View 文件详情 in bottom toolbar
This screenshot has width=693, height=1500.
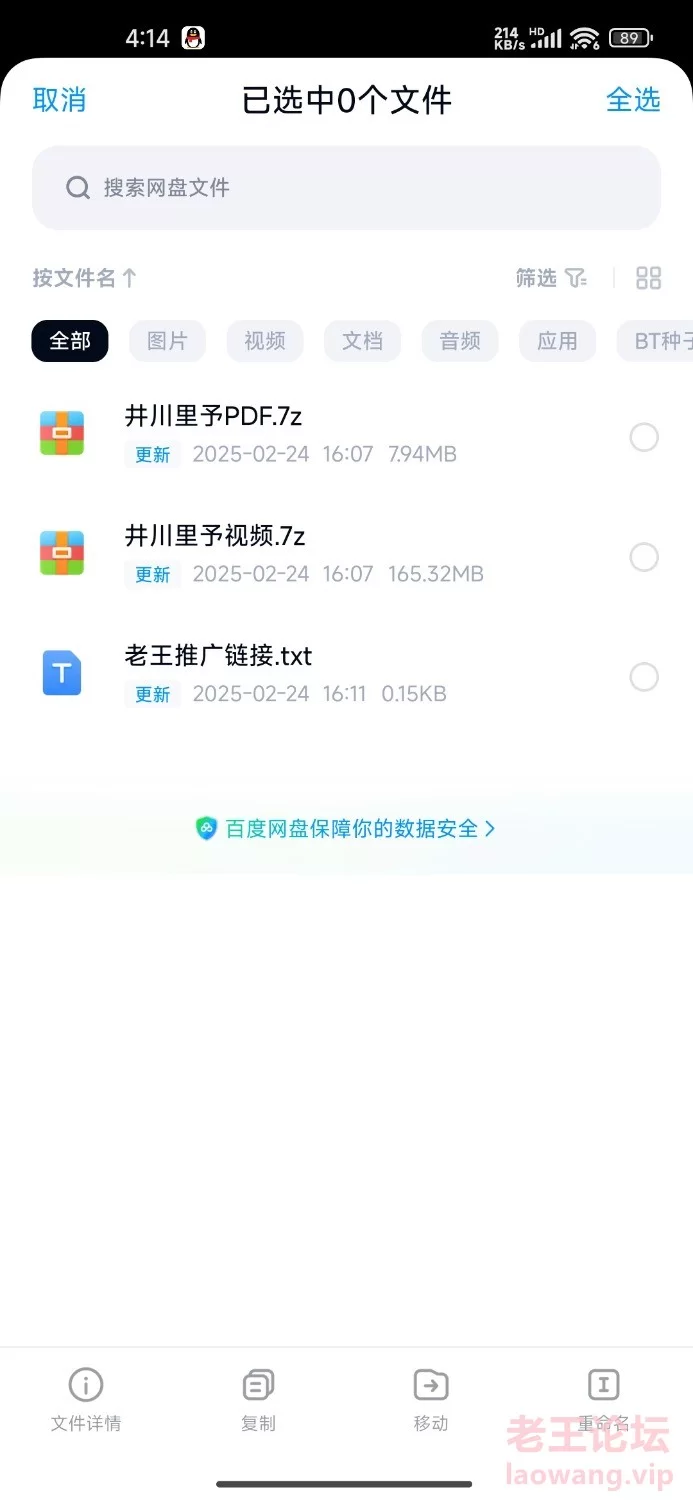86,1400
